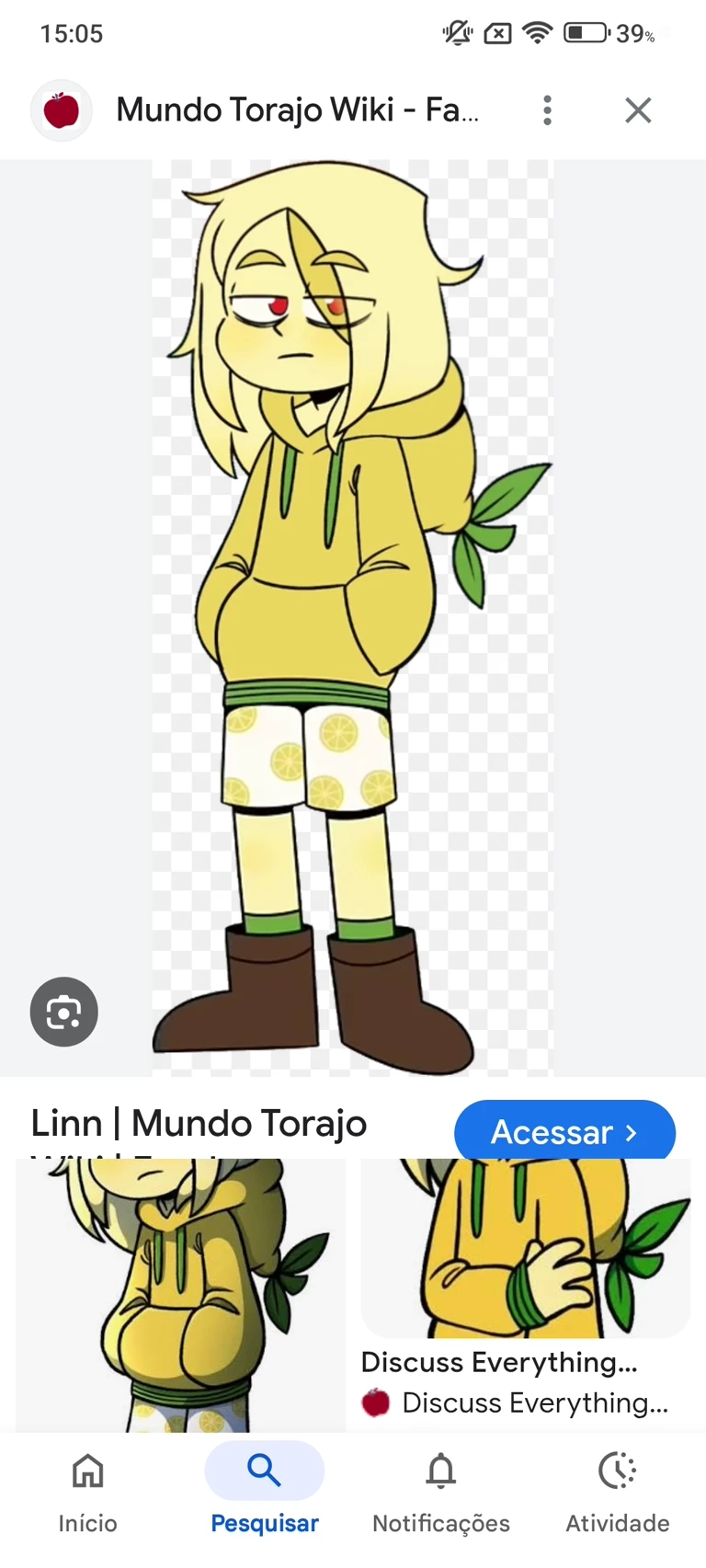Viewport: 706px width, 1568px height.
Task: Switch to the Atividade tab
Action: point(618,1488)
